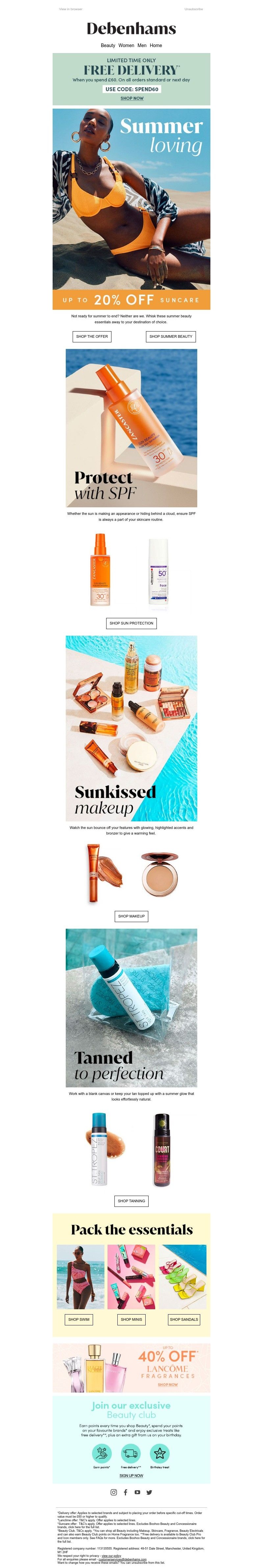Open the Facebook icon link
263x1568 pixels.
click(x=125, y=1492)
